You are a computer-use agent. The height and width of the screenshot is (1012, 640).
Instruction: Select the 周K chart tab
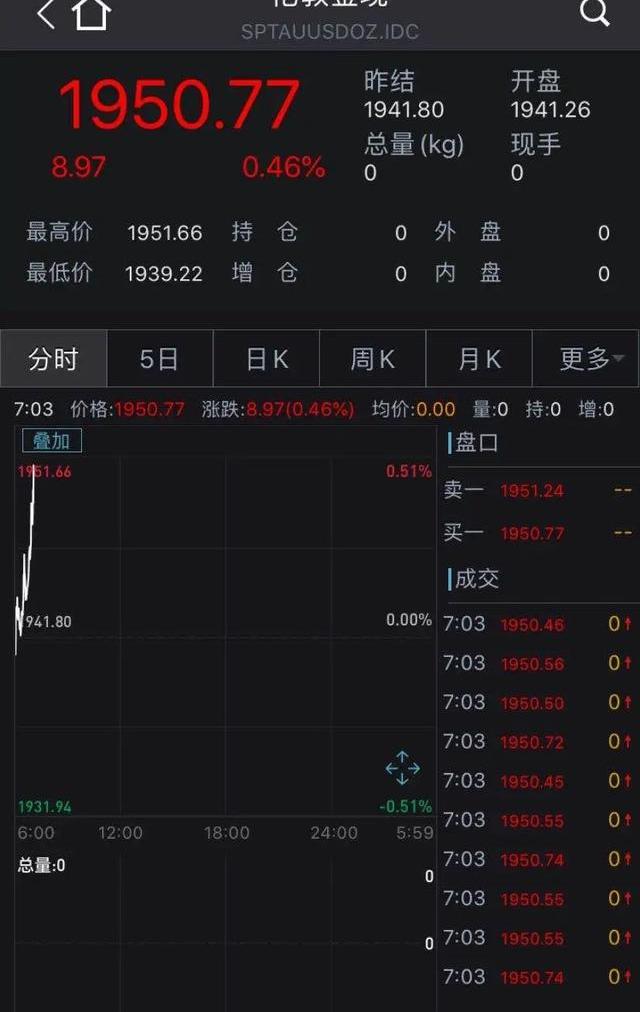[x=372, y=359]
